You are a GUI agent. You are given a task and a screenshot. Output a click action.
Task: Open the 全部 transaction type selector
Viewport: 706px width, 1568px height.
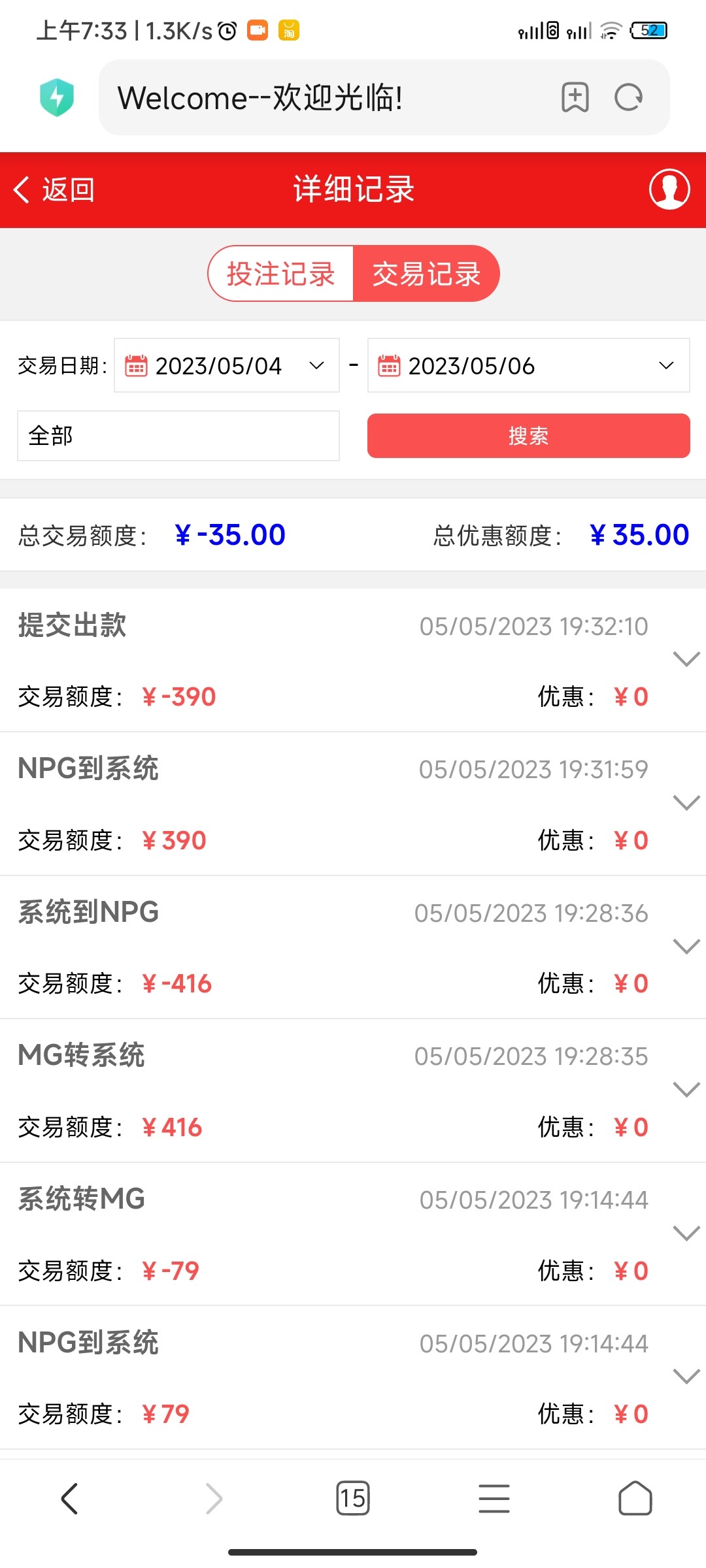point(178,436)
